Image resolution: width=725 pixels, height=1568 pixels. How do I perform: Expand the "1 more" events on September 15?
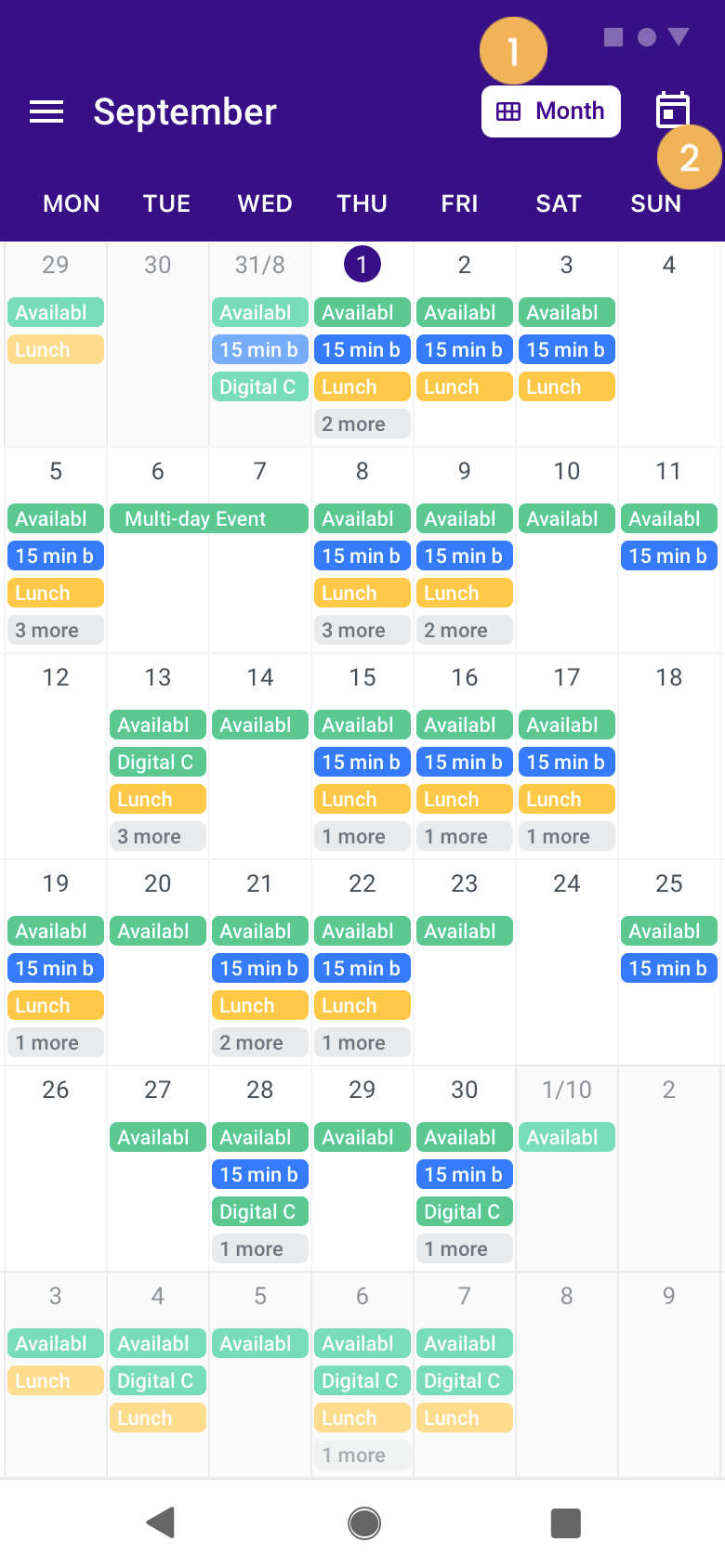[362, 836]
